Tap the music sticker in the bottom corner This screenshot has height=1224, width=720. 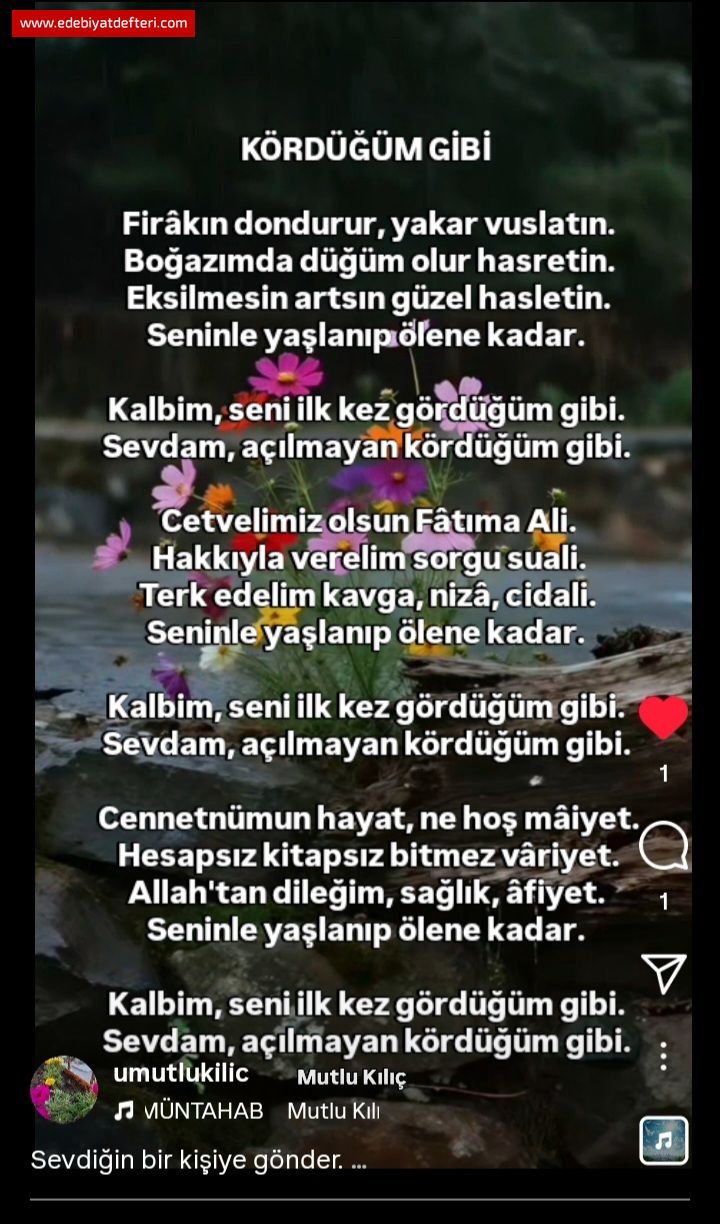click(663, 1142)
